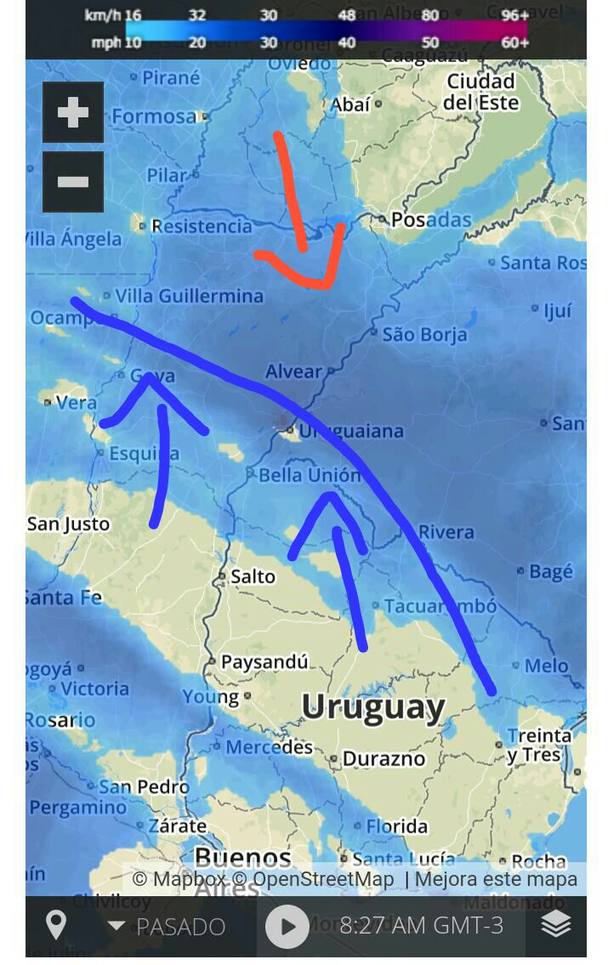Open the OpenStreetMap attribution link
Screen dimensions: 608x965
(x=322, y=880)
